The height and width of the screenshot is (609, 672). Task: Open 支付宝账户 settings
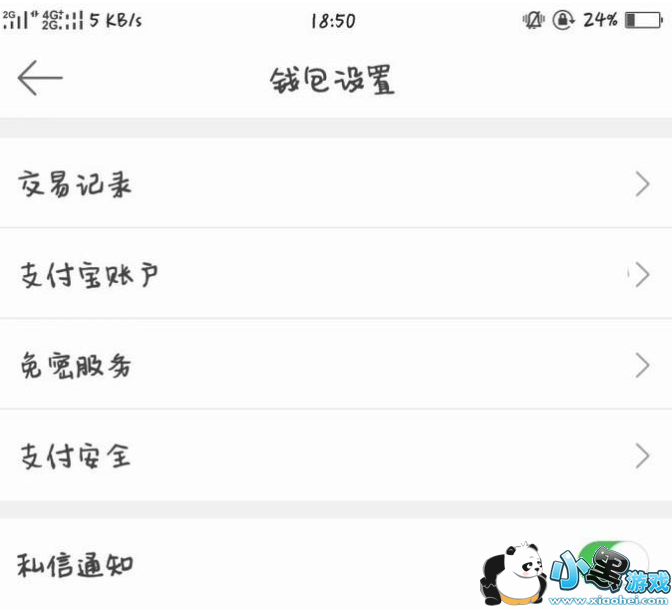tap(336, 274)
